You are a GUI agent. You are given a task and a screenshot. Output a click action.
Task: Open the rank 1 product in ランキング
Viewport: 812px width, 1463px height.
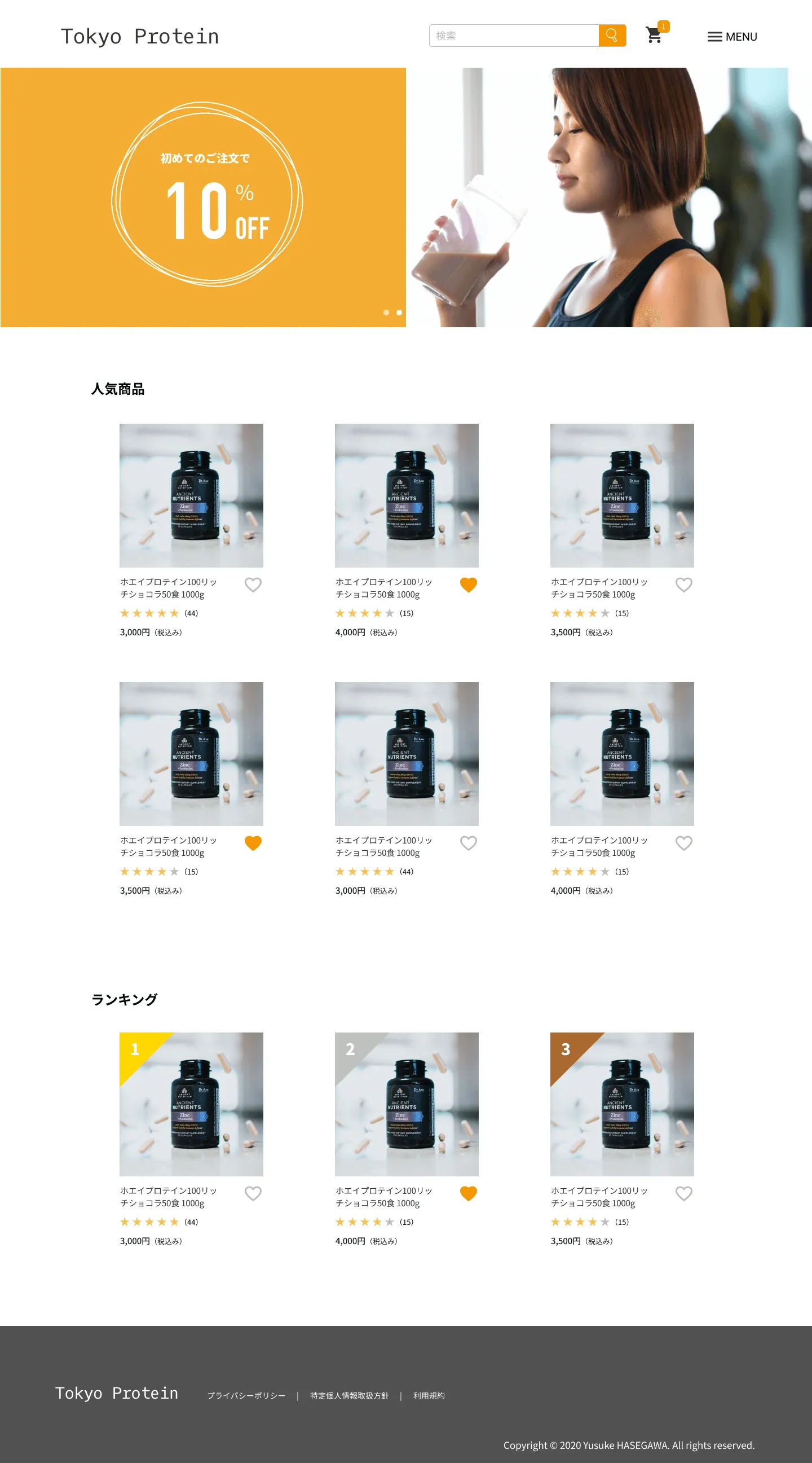(191, 1104)
